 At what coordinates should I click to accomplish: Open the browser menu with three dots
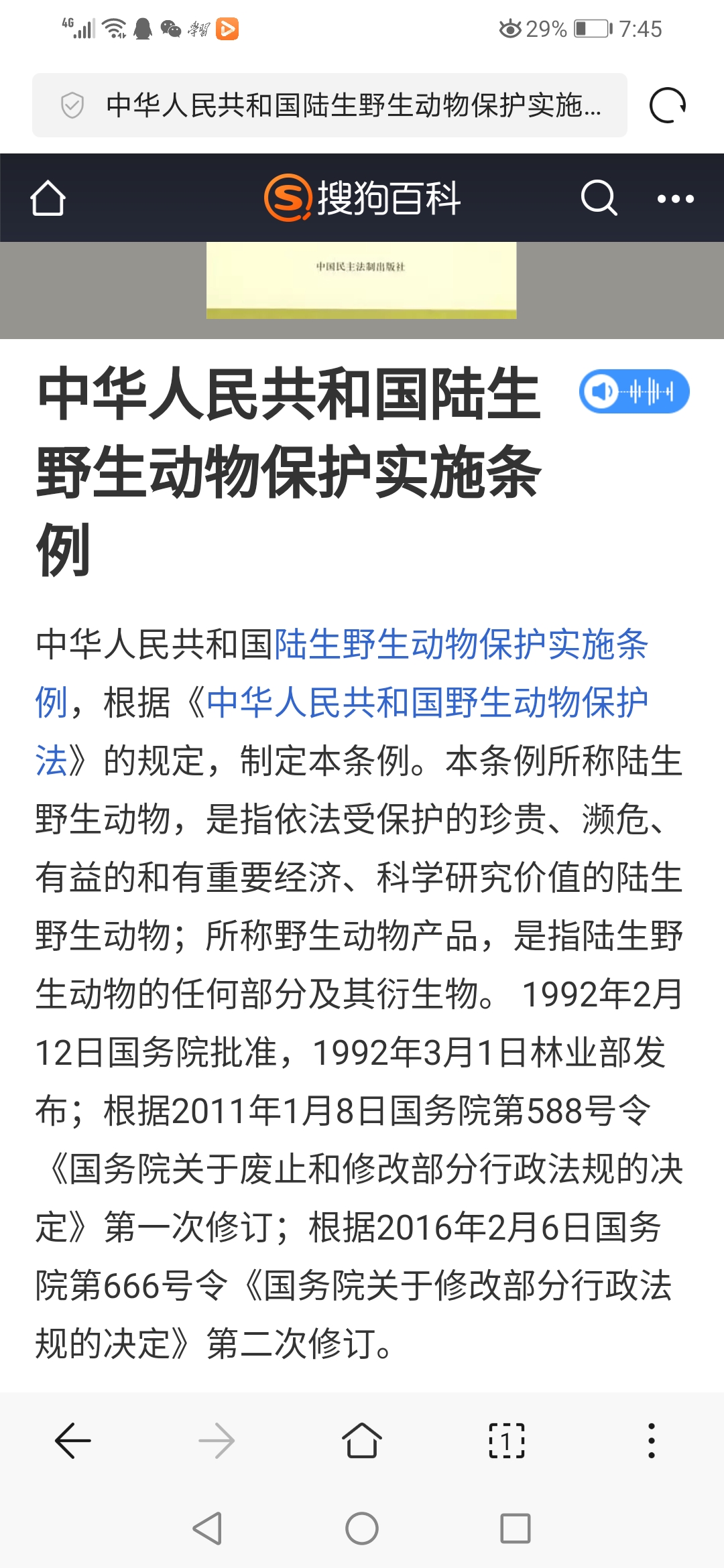point(651,1440)
